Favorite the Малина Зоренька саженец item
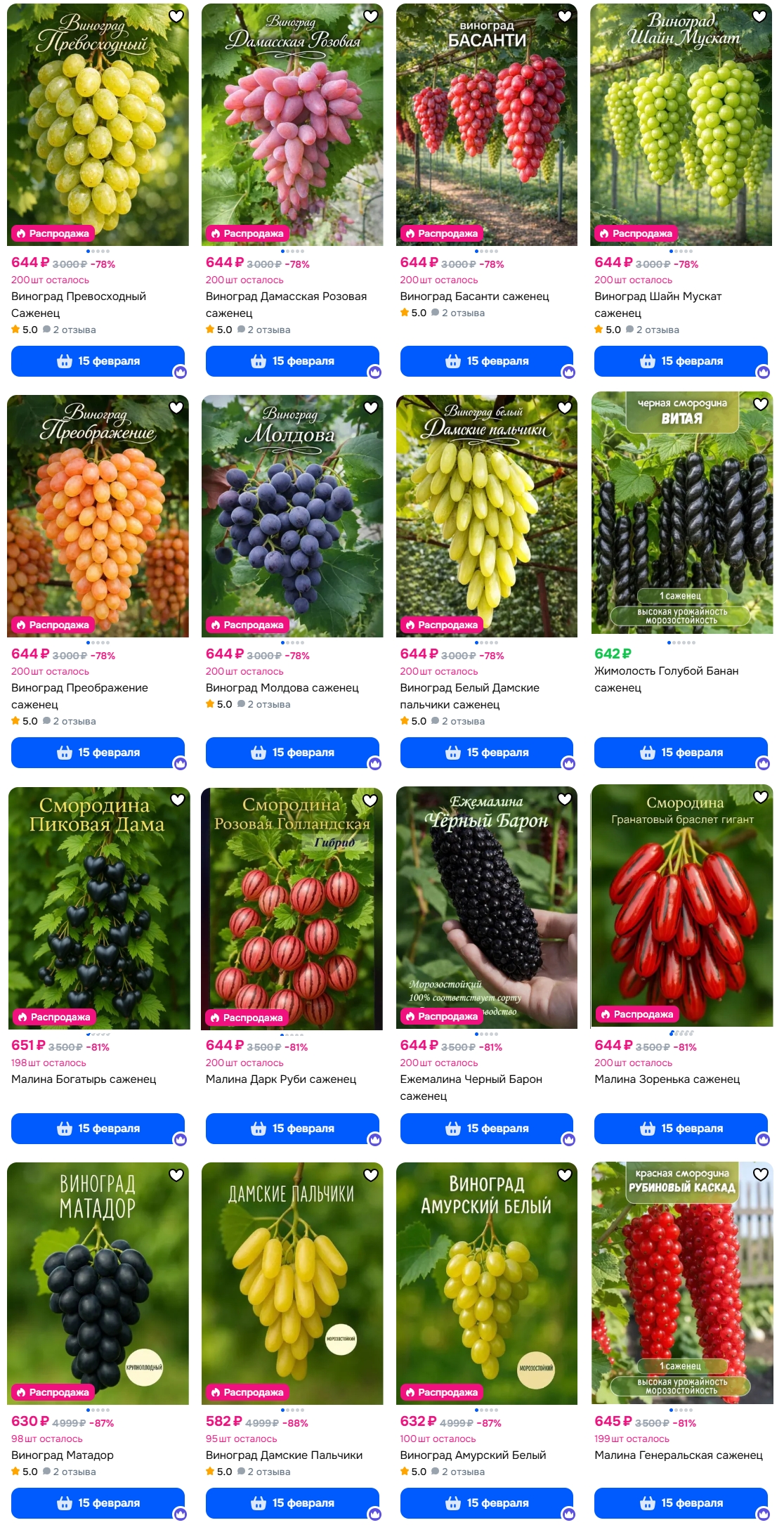The height and width of the screenshot is (1525, 784). click(761, 797)
